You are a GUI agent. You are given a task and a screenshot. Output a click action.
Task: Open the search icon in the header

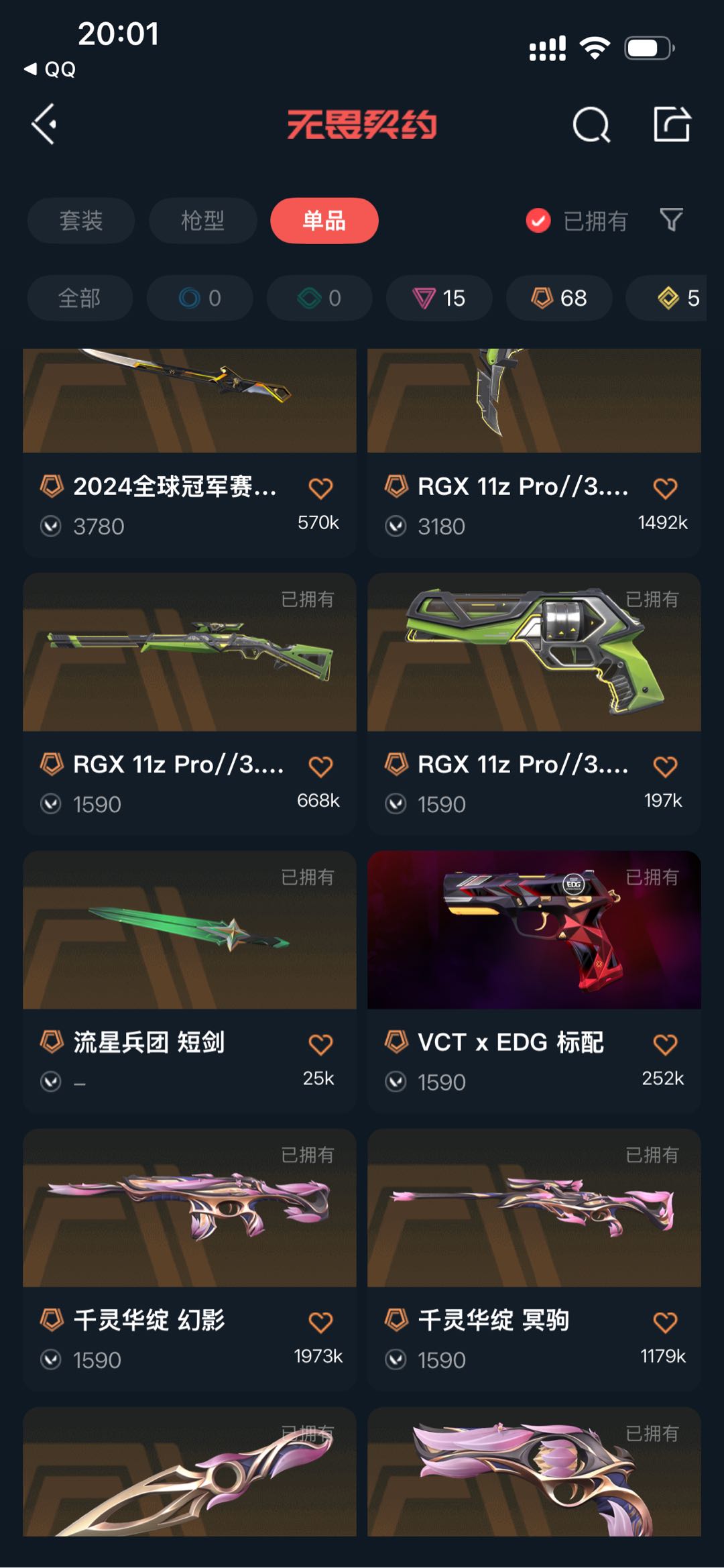click(x=591, y=125)
